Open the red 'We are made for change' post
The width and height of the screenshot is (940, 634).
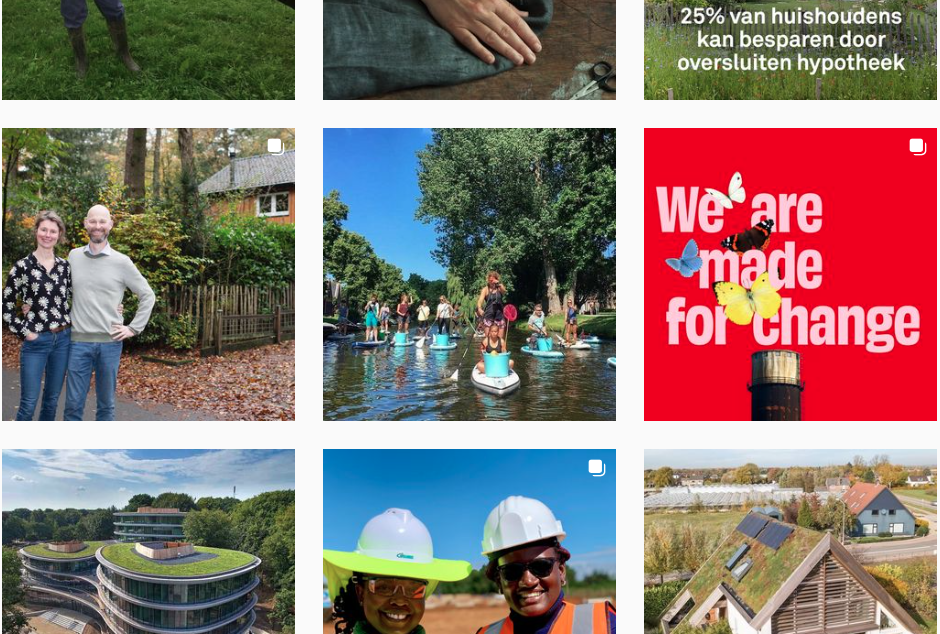coord(790,274)
